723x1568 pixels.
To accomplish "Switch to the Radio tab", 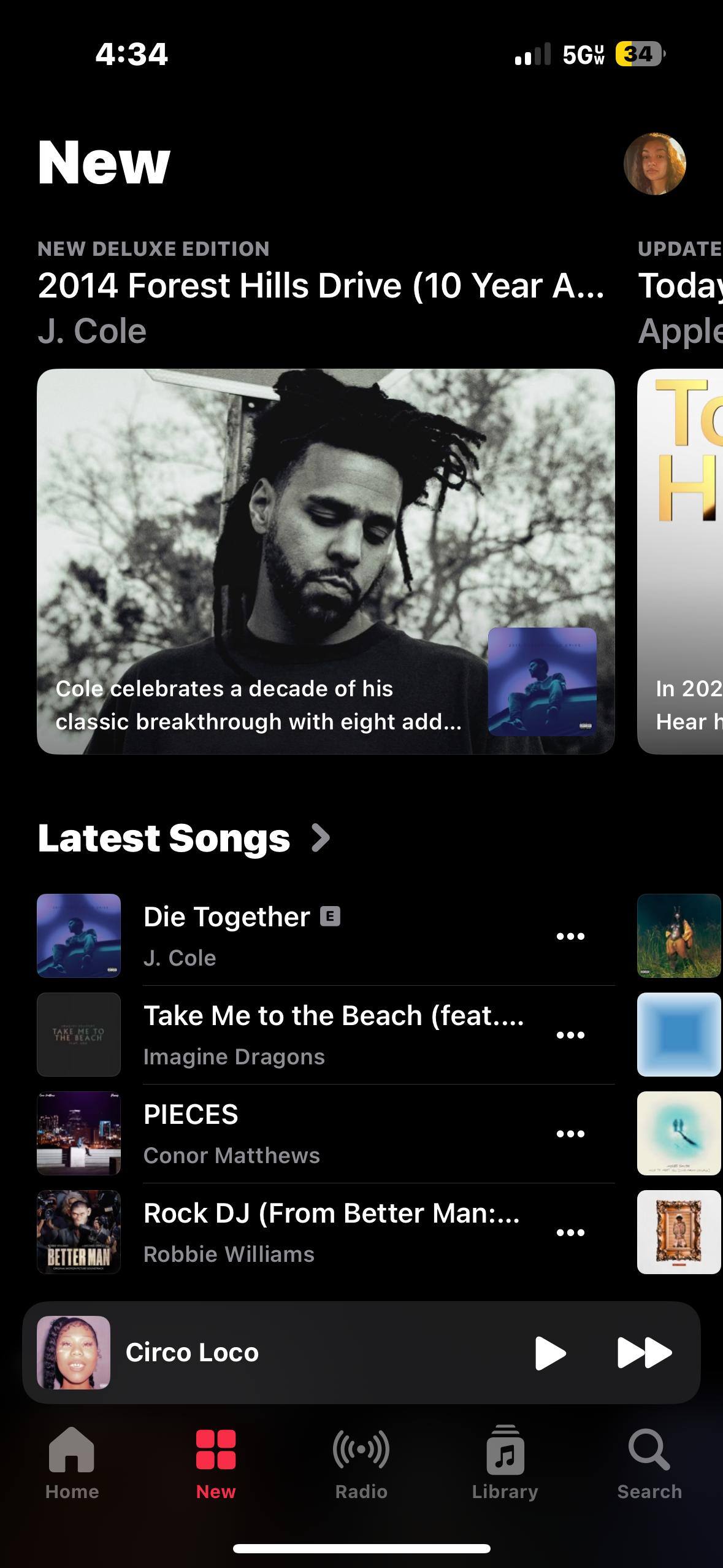I will (x=361, y=1463).
